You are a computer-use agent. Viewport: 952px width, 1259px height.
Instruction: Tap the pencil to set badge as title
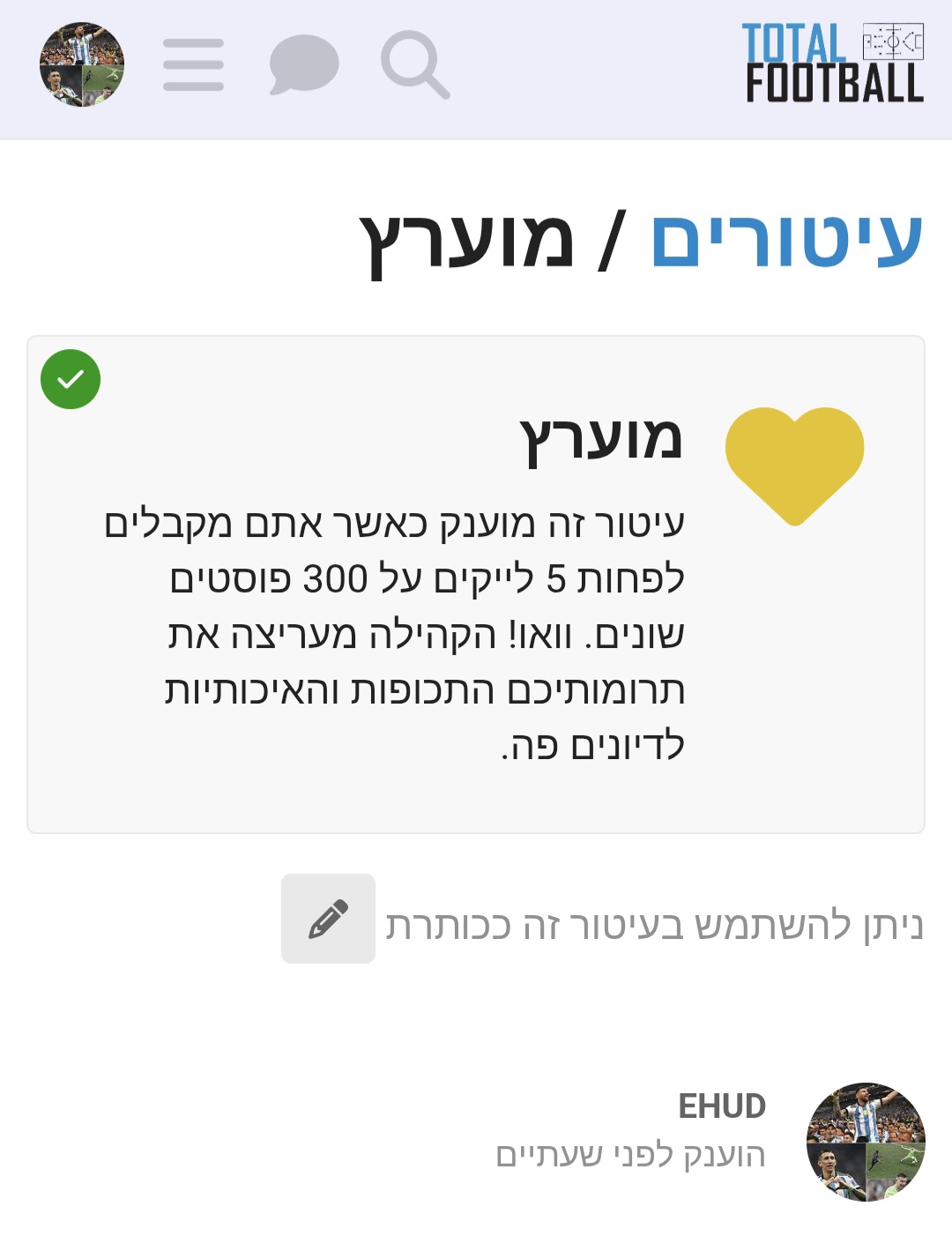328,919
